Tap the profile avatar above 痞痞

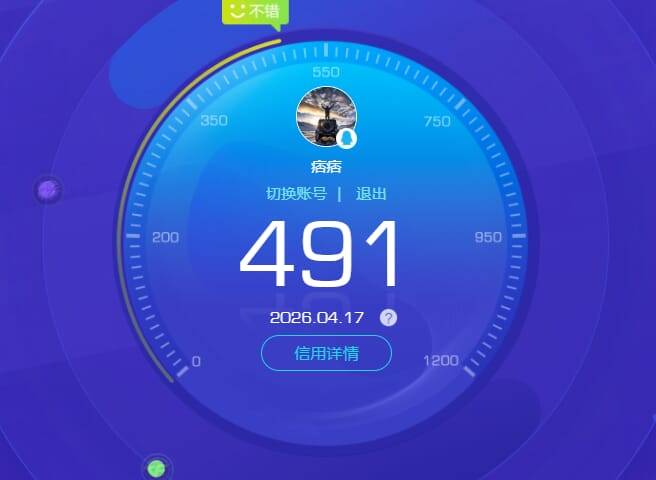point(326,118)
